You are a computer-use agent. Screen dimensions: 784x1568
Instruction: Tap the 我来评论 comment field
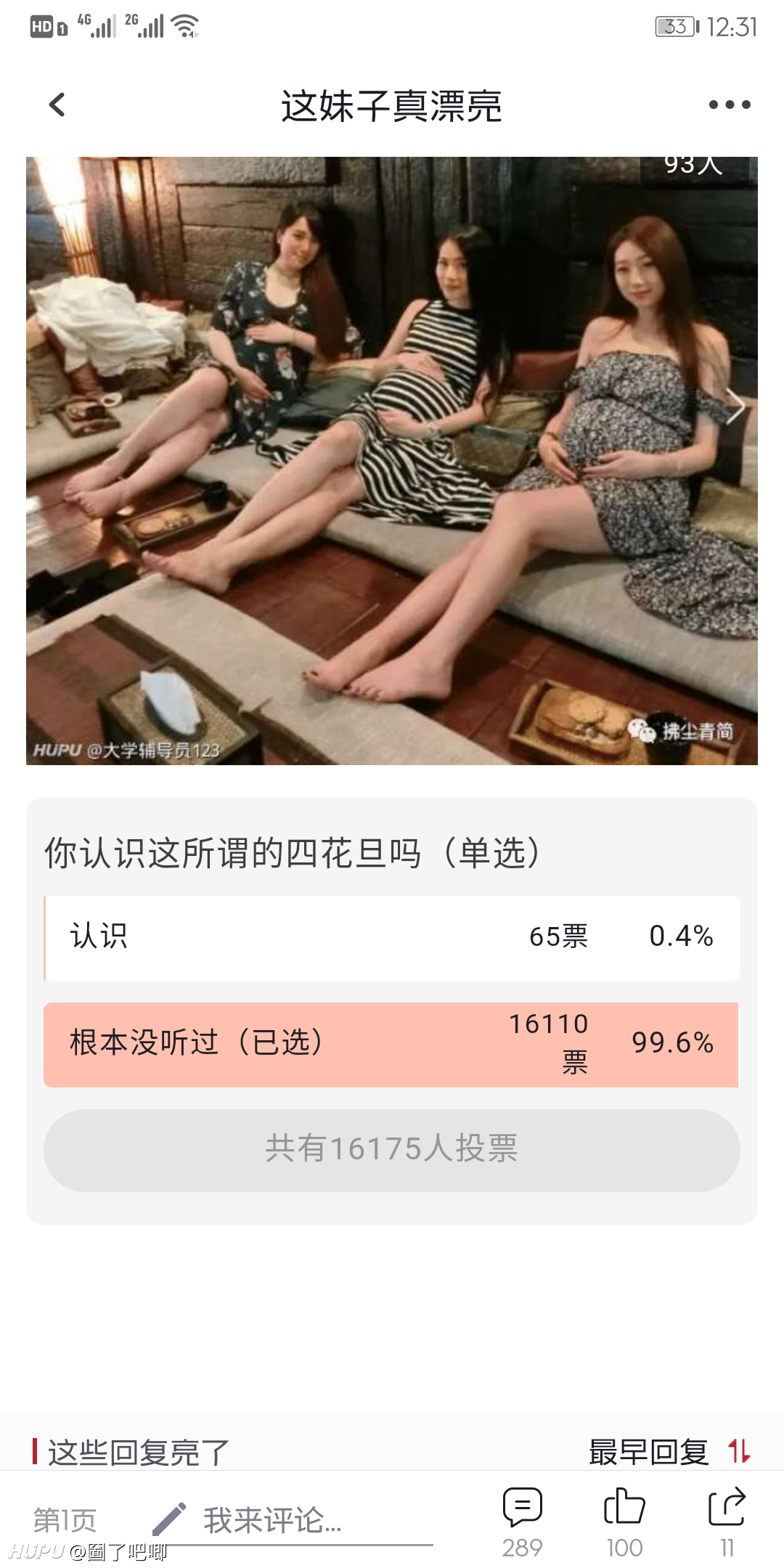(292, 1520)
